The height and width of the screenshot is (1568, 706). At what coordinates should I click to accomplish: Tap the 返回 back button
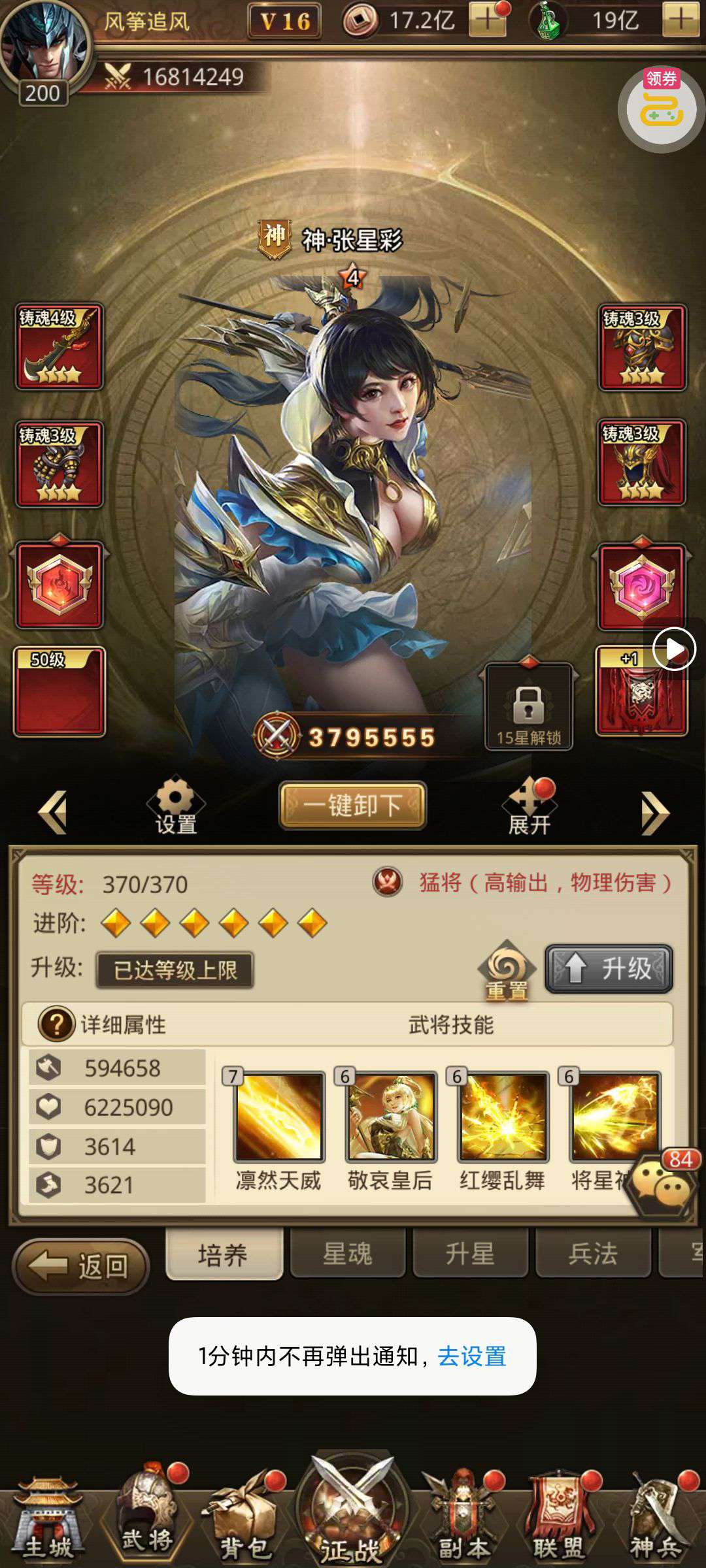pyautogui.click(x=81, y=1266)
